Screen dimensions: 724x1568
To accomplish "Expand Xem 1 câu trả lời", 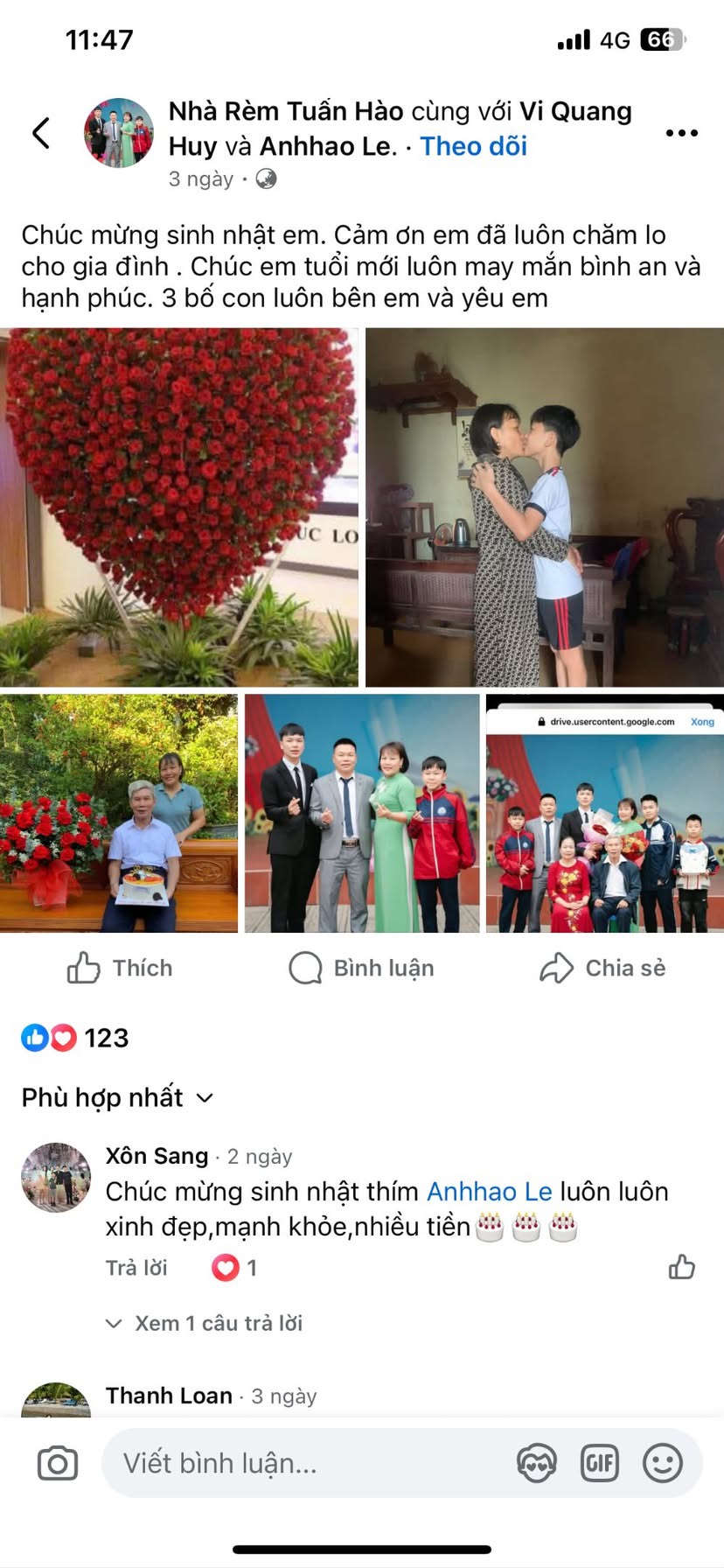I will [205, 1323].
